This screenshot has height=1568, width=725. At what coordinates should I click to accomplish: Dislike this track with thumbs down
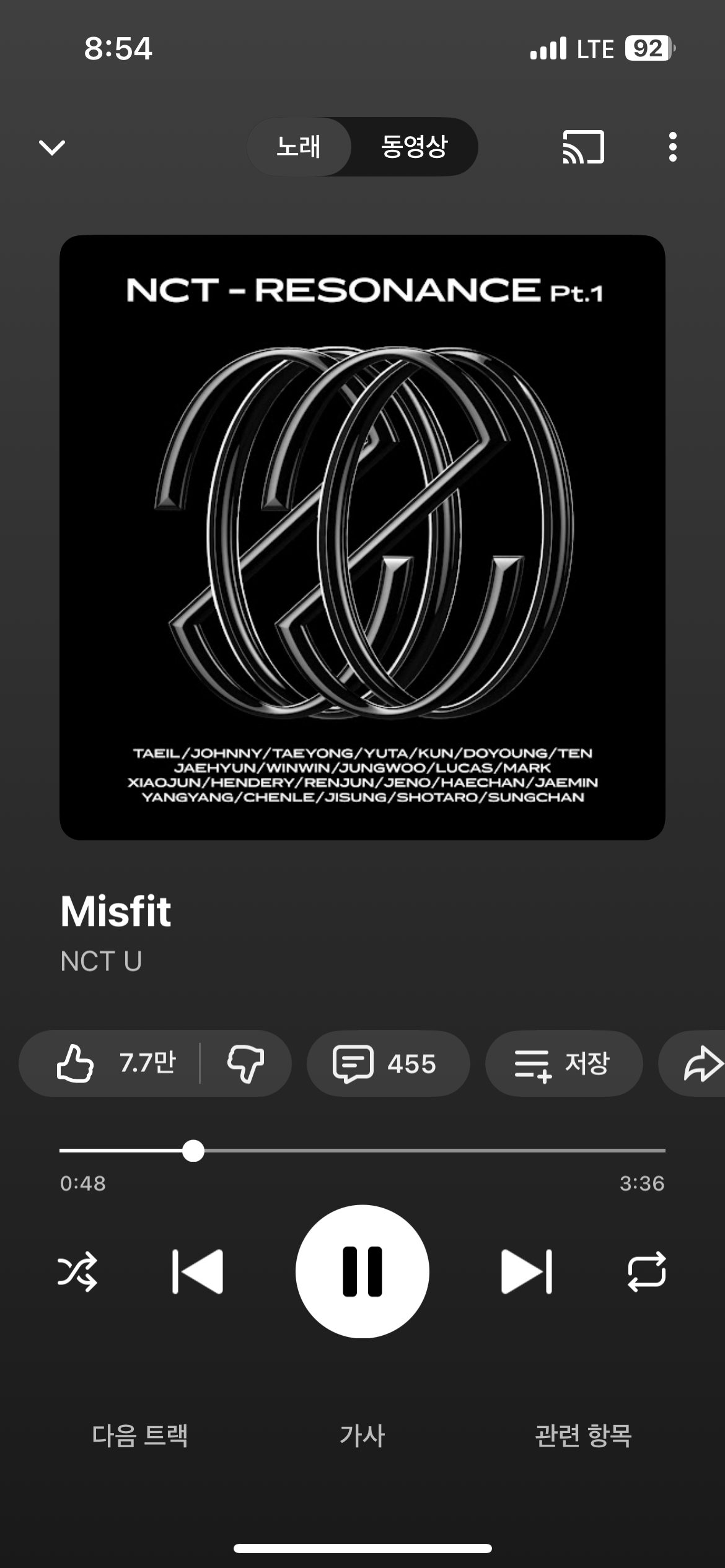(246, 1063)
